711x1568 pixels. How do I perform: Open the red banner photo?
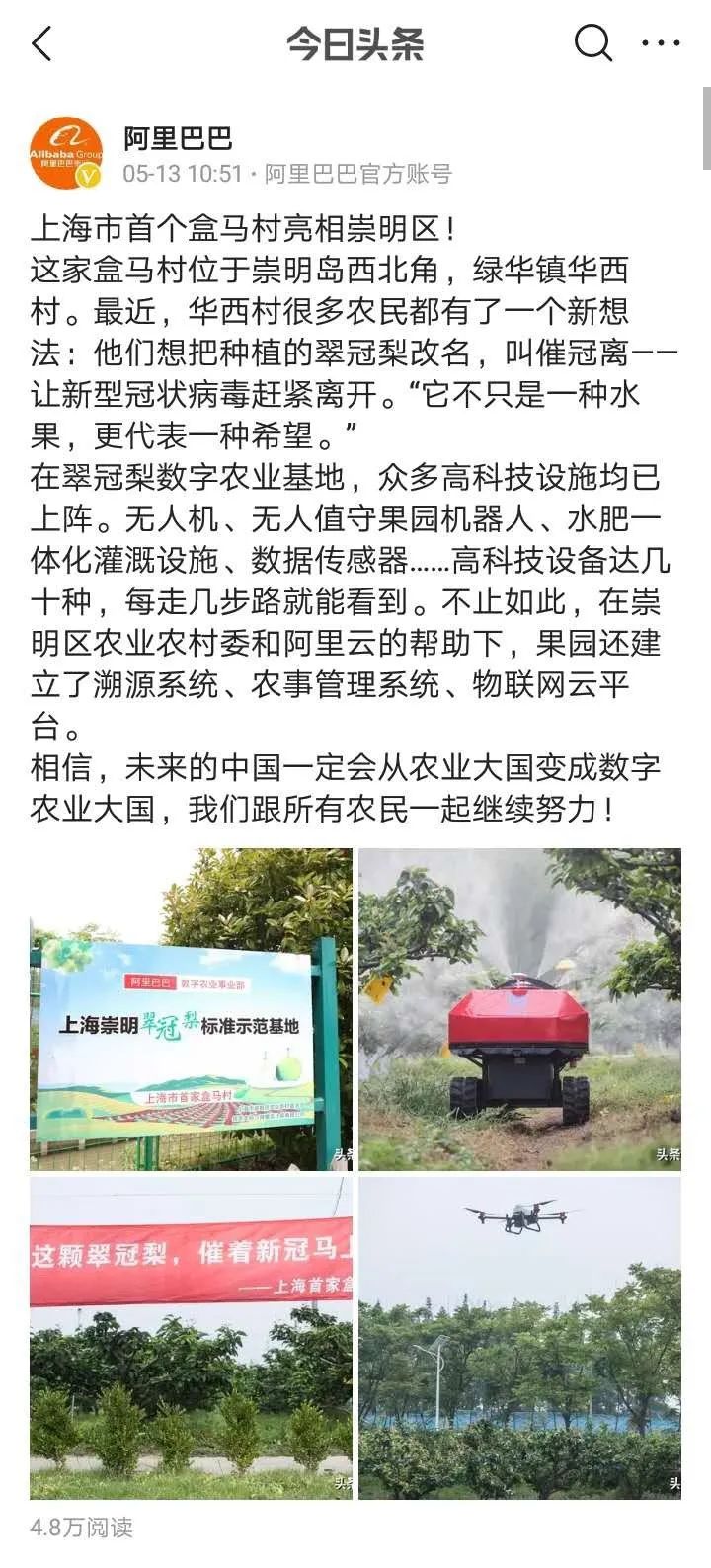coord(191,1338)
